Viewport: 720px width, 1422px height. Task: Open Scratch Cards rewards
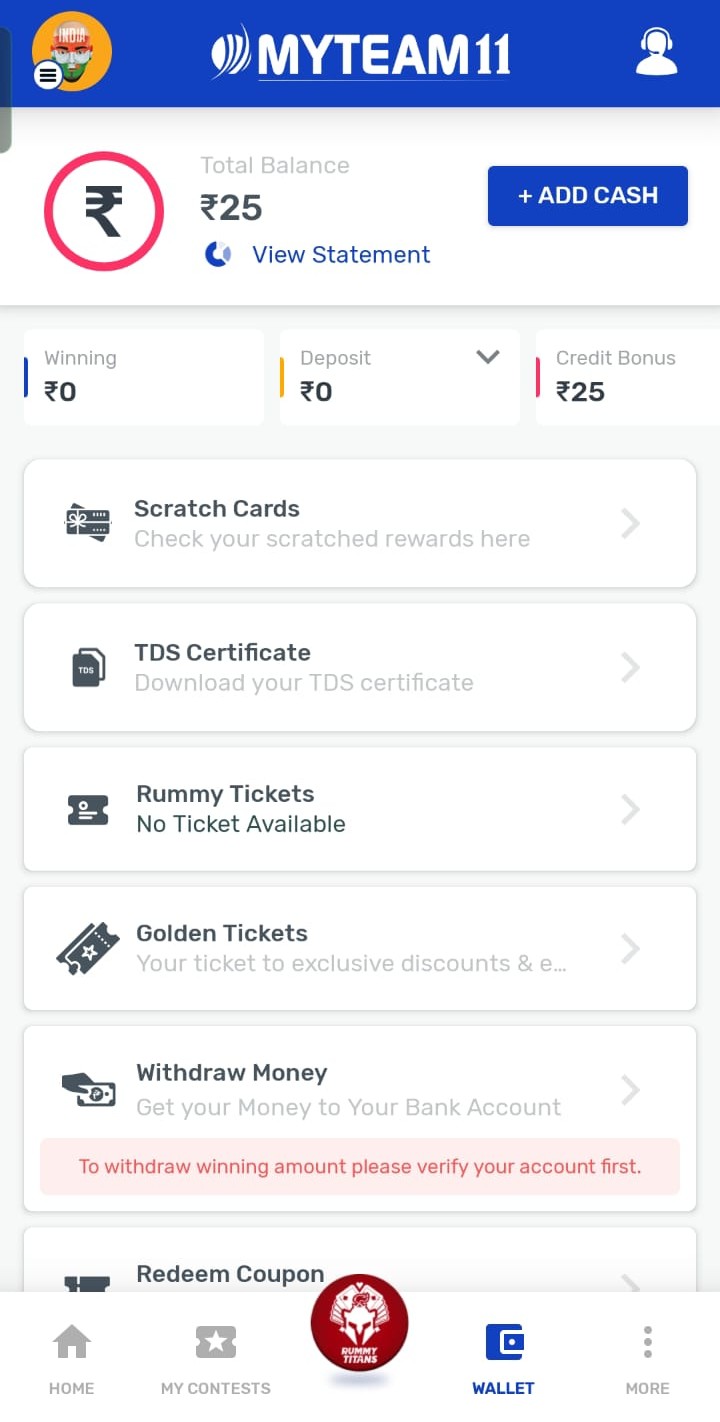tap(360, 523)
